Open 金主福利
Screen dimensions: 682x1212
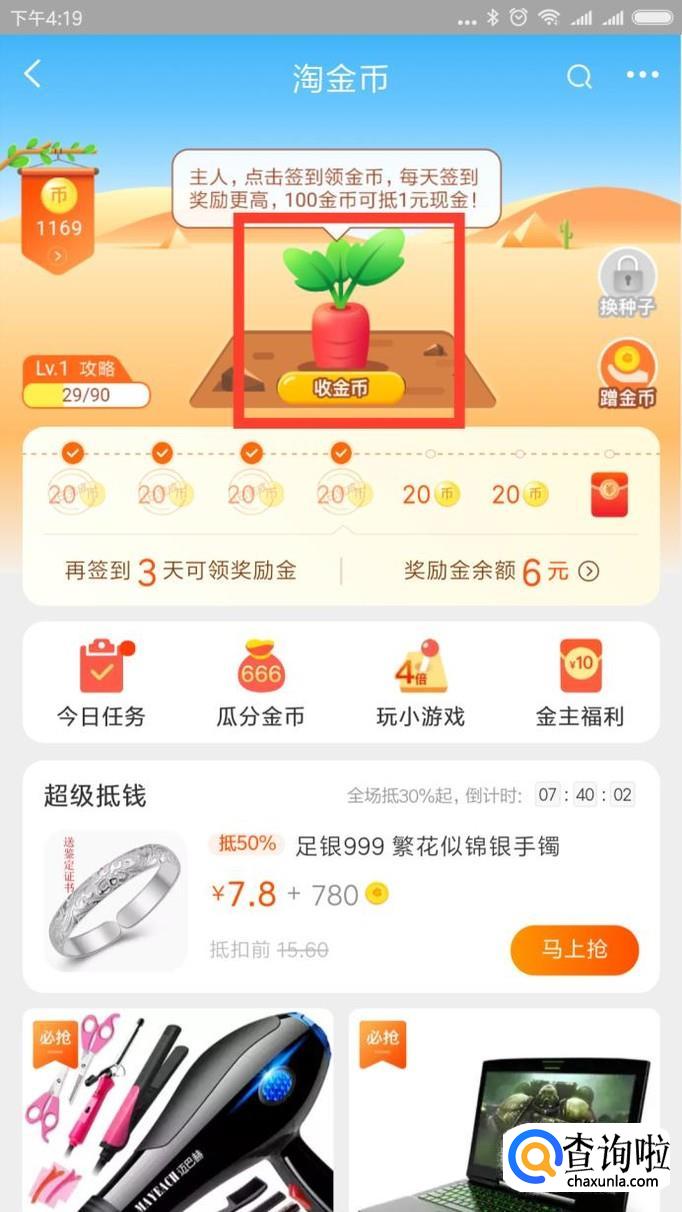(x=580, y=683)
